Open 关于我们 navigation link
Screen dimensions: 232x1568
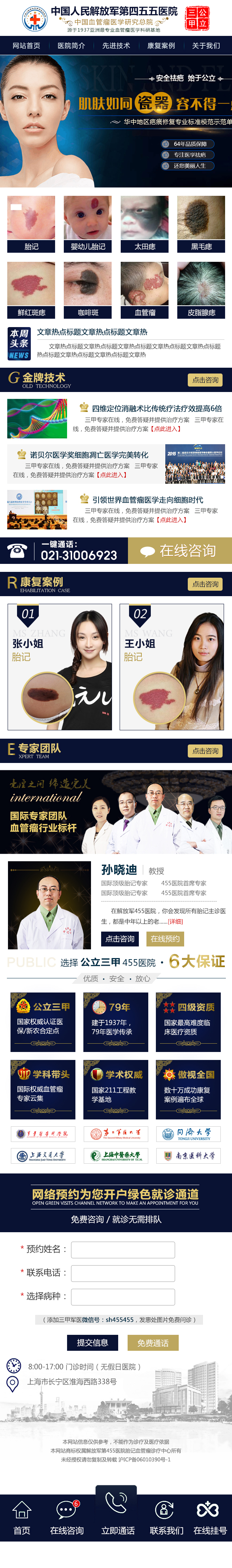pyautogui.click(x=206, y=46)
